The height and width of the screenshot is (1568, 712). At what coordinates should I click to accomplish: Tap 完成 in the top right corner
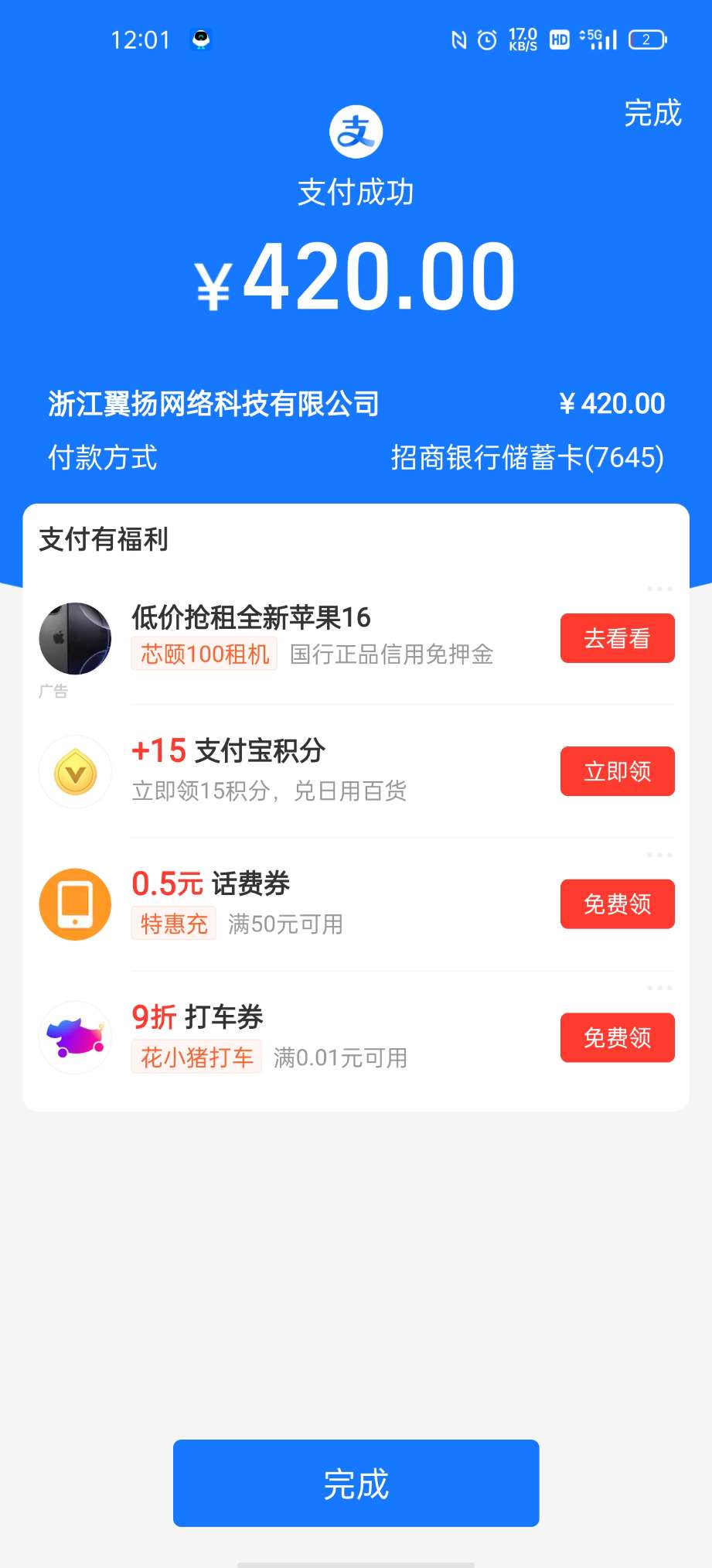[x=652, y=113]
